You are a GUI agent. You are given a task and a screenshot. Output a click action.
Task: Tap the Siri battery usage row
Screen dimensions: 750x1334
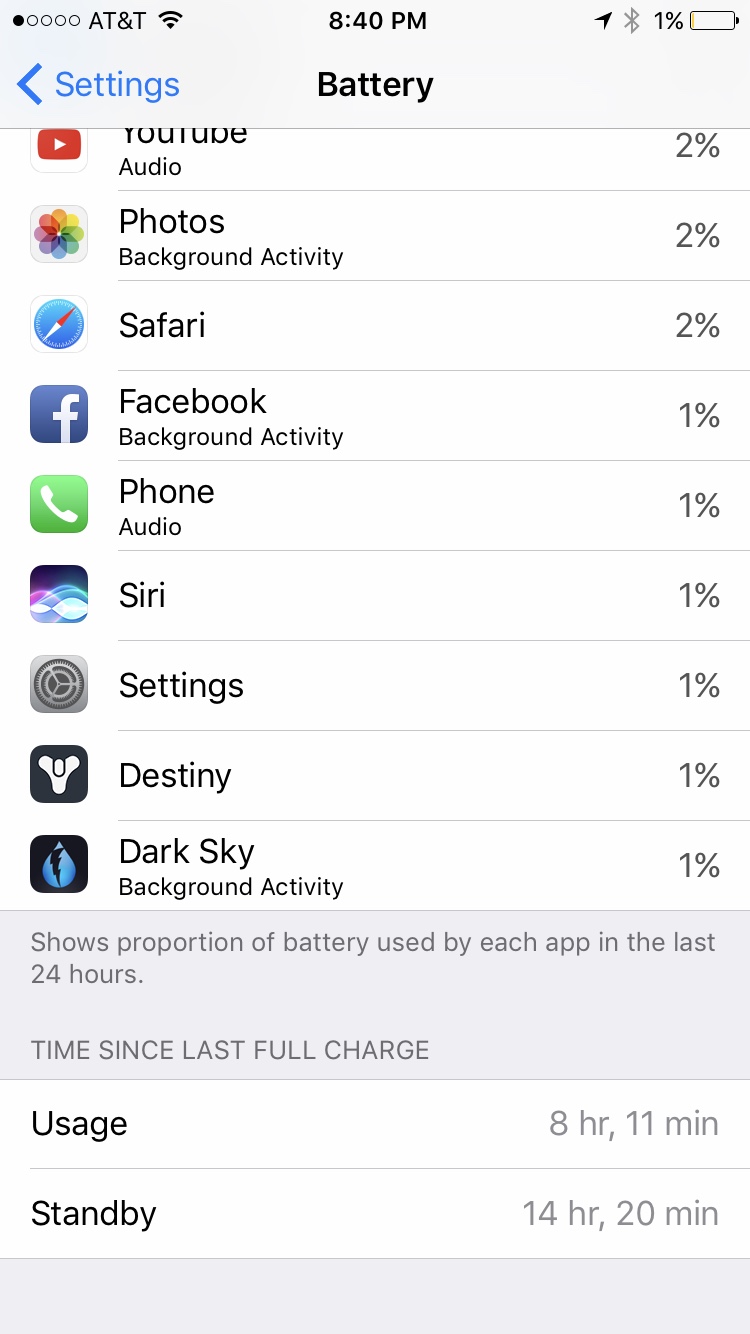(x=375, y=596)
